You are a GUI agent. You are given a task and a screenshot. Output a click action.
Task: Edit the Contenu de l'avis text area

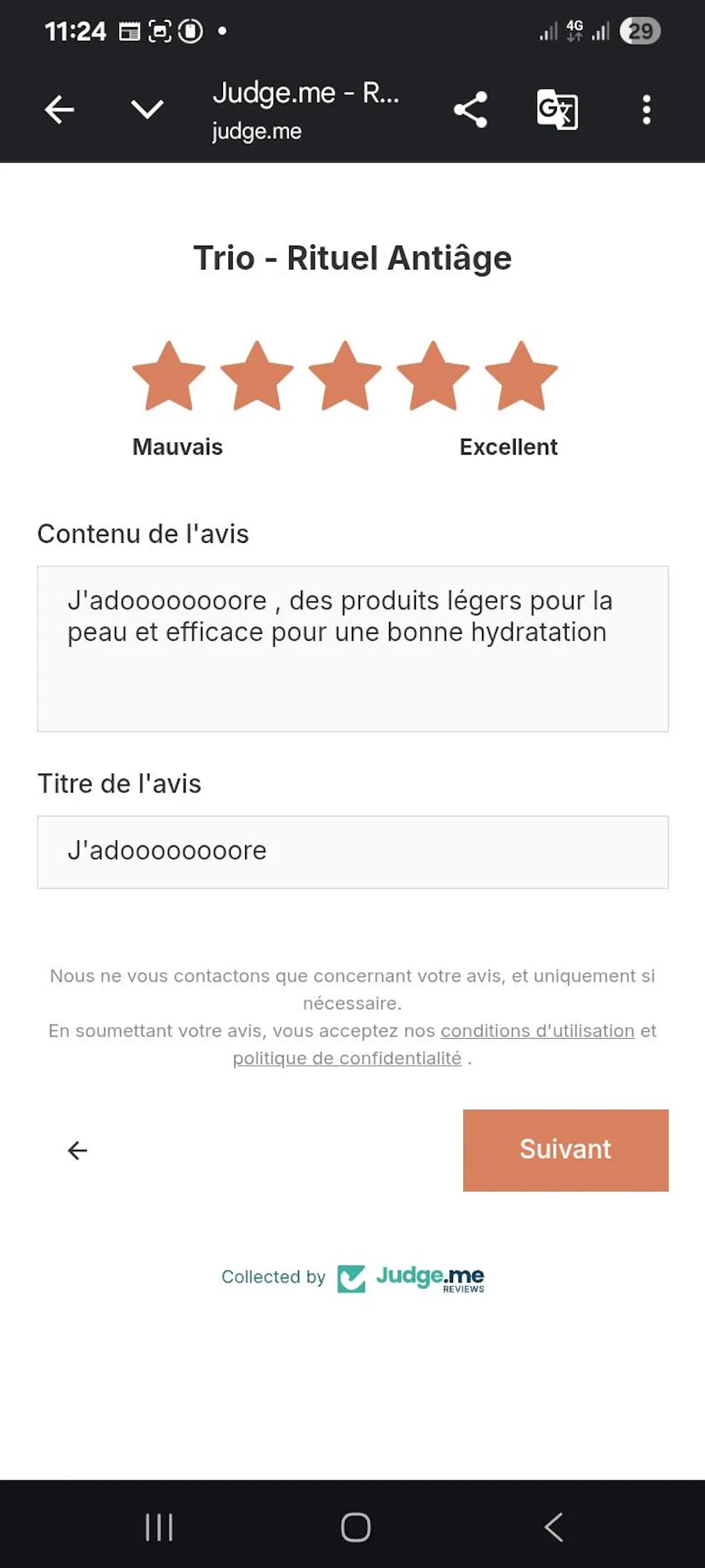pyautogui.click(x=352, y=649)
